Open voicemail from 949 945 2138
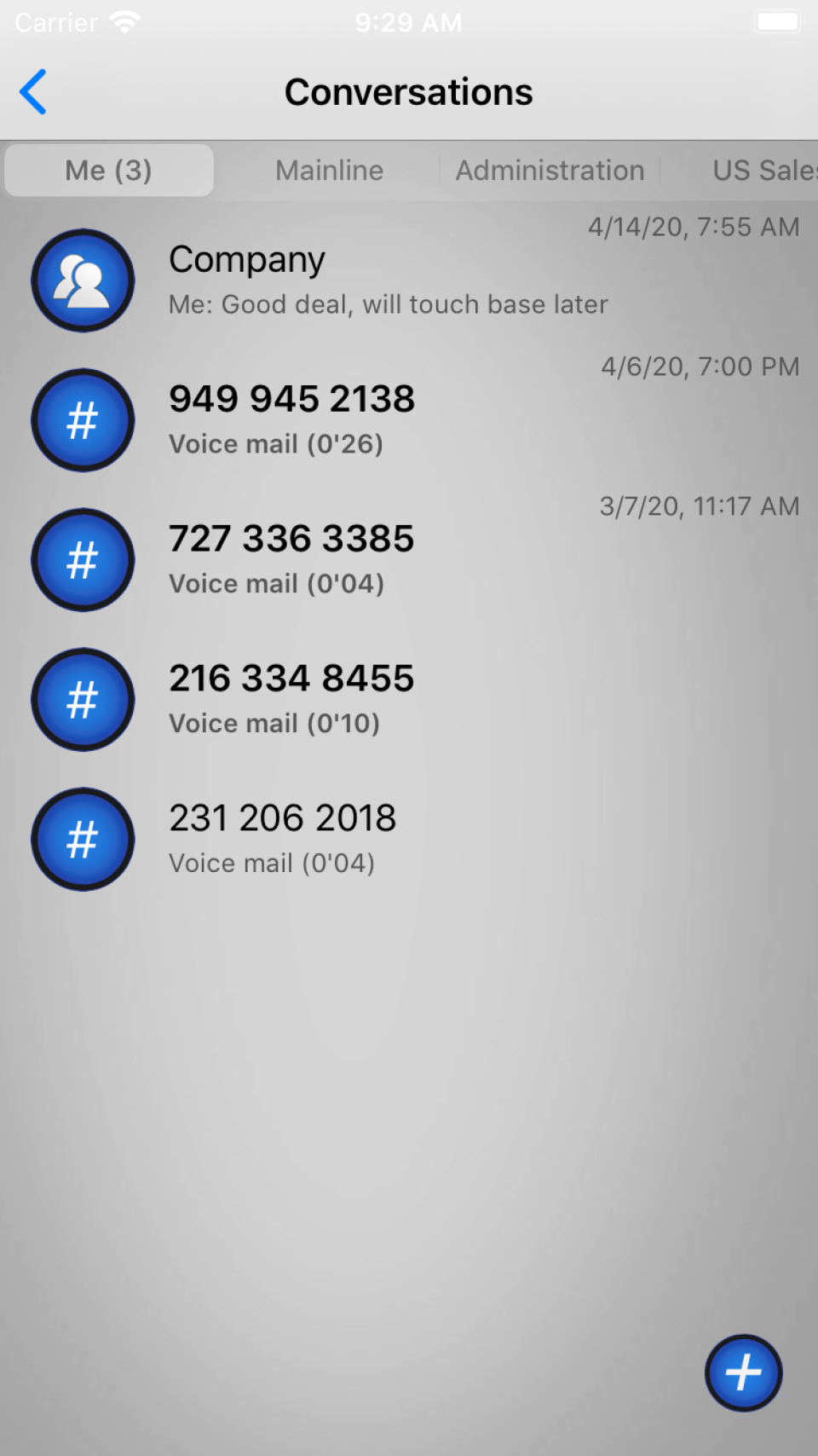This screenshot has height=1456, width=818. pyautogui.click(x=409, y=419)
